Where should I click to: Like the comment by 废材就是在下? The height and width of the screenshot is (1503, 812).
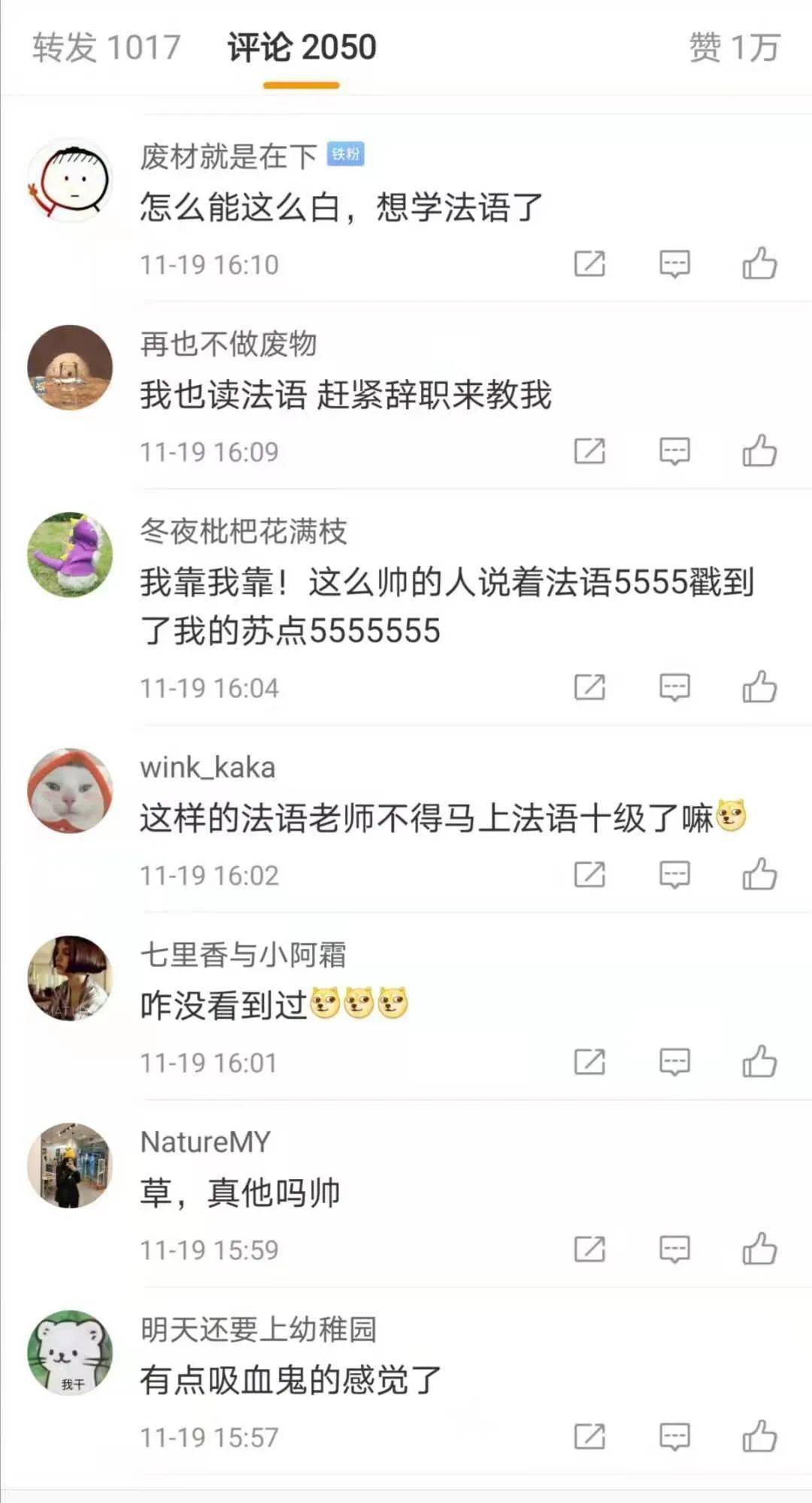click(x=759, y=264)
